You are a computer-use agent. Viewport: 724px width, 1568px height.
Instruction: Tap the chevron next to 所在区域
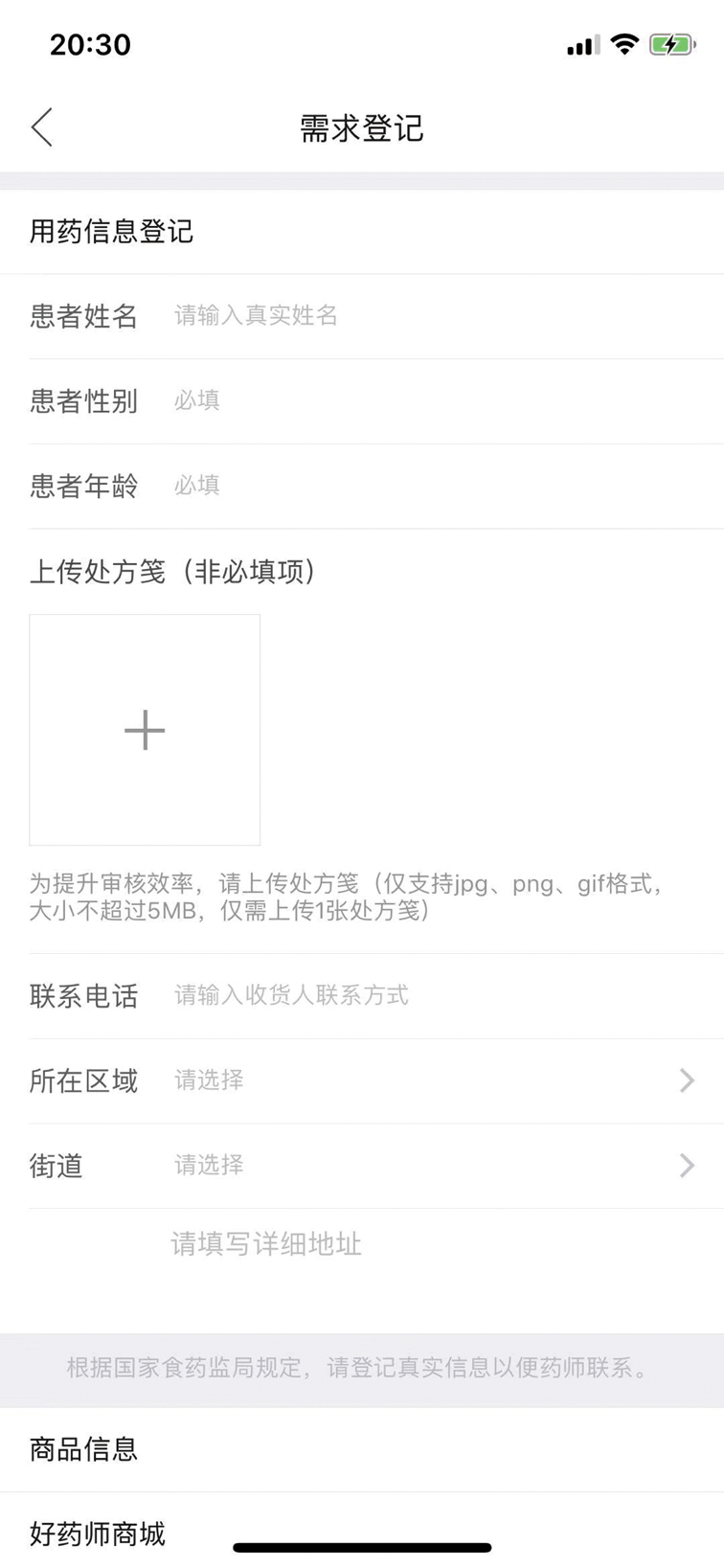coord(686,1080)
